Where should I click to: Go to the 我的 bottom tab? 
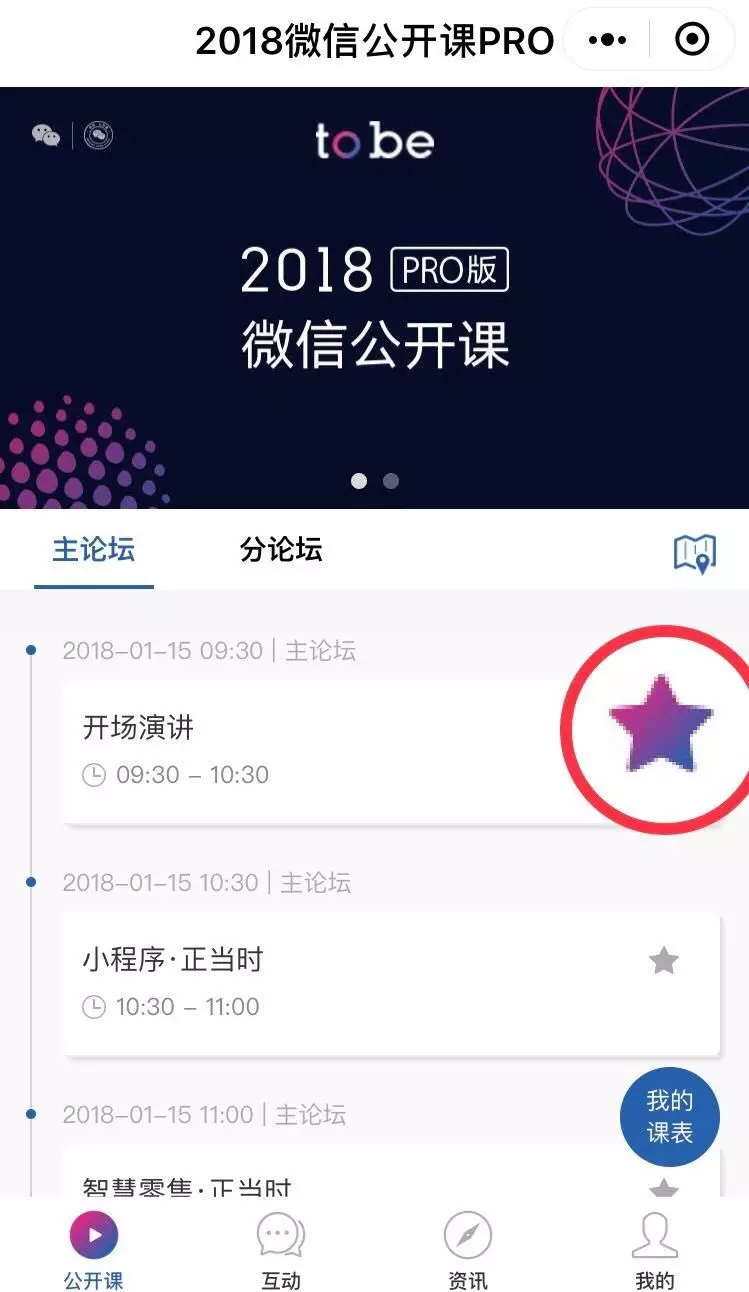[655, 1250]
